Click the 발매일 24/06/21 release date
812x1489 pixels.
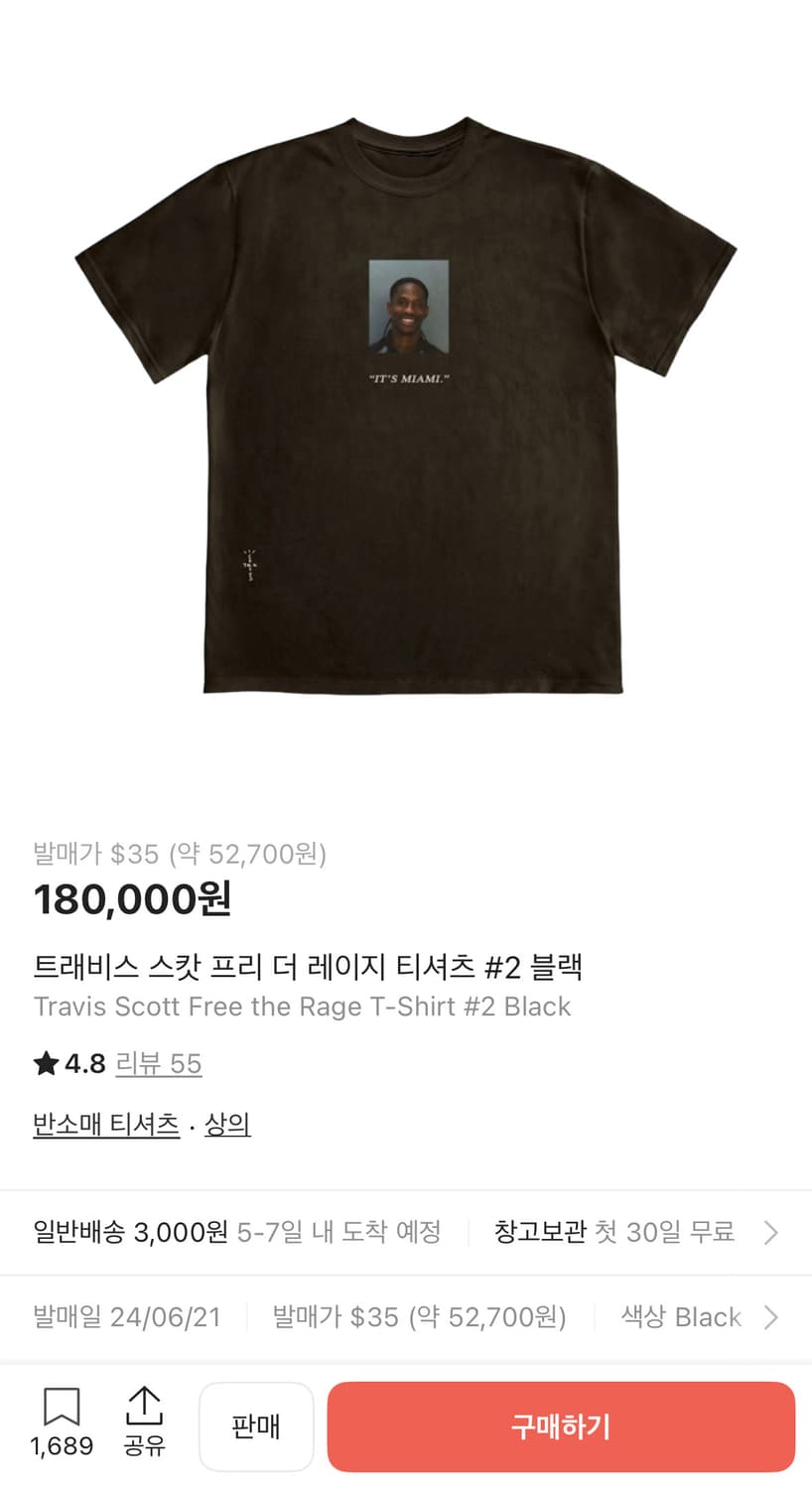tap(127, 1317)
